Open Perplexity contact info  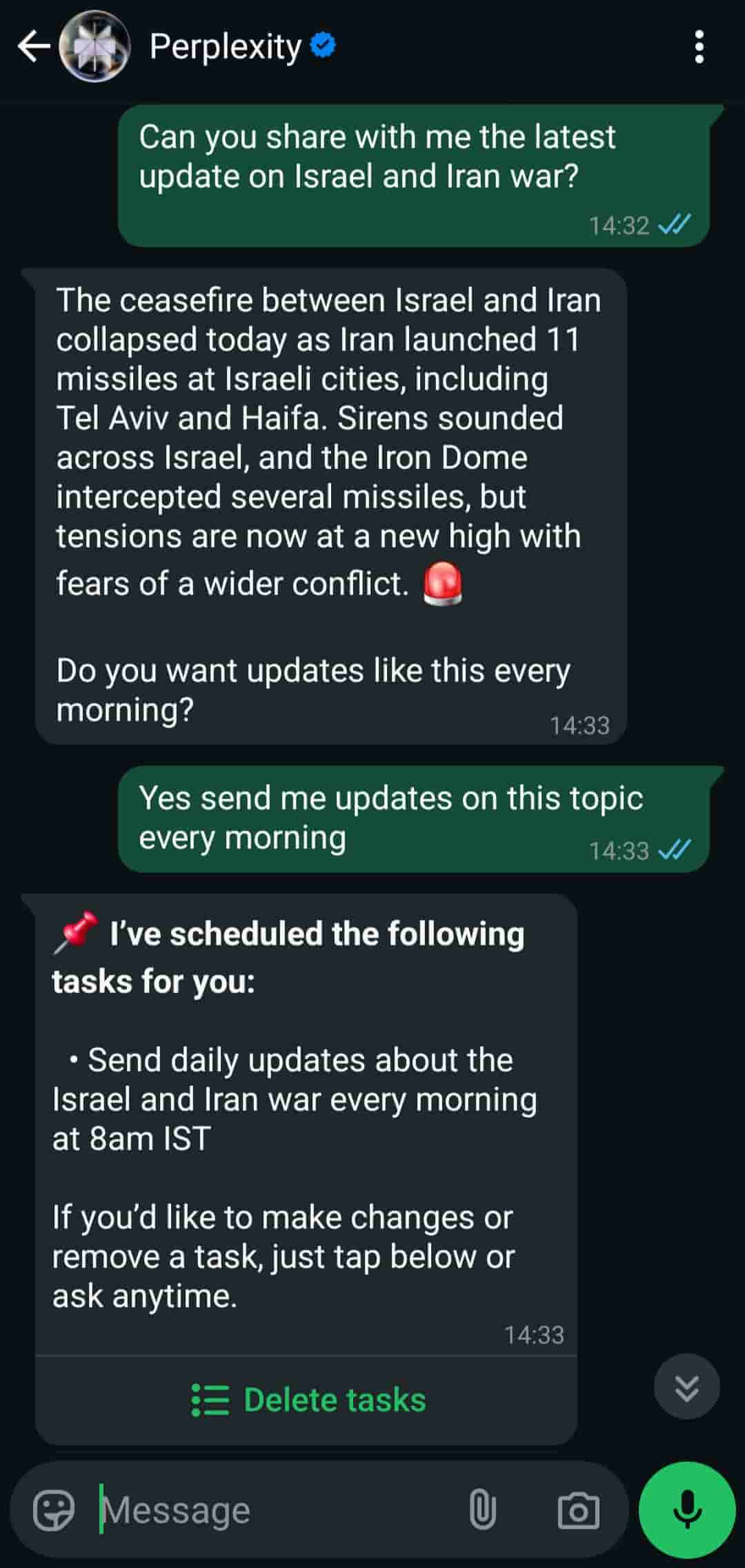click(226, 47)
